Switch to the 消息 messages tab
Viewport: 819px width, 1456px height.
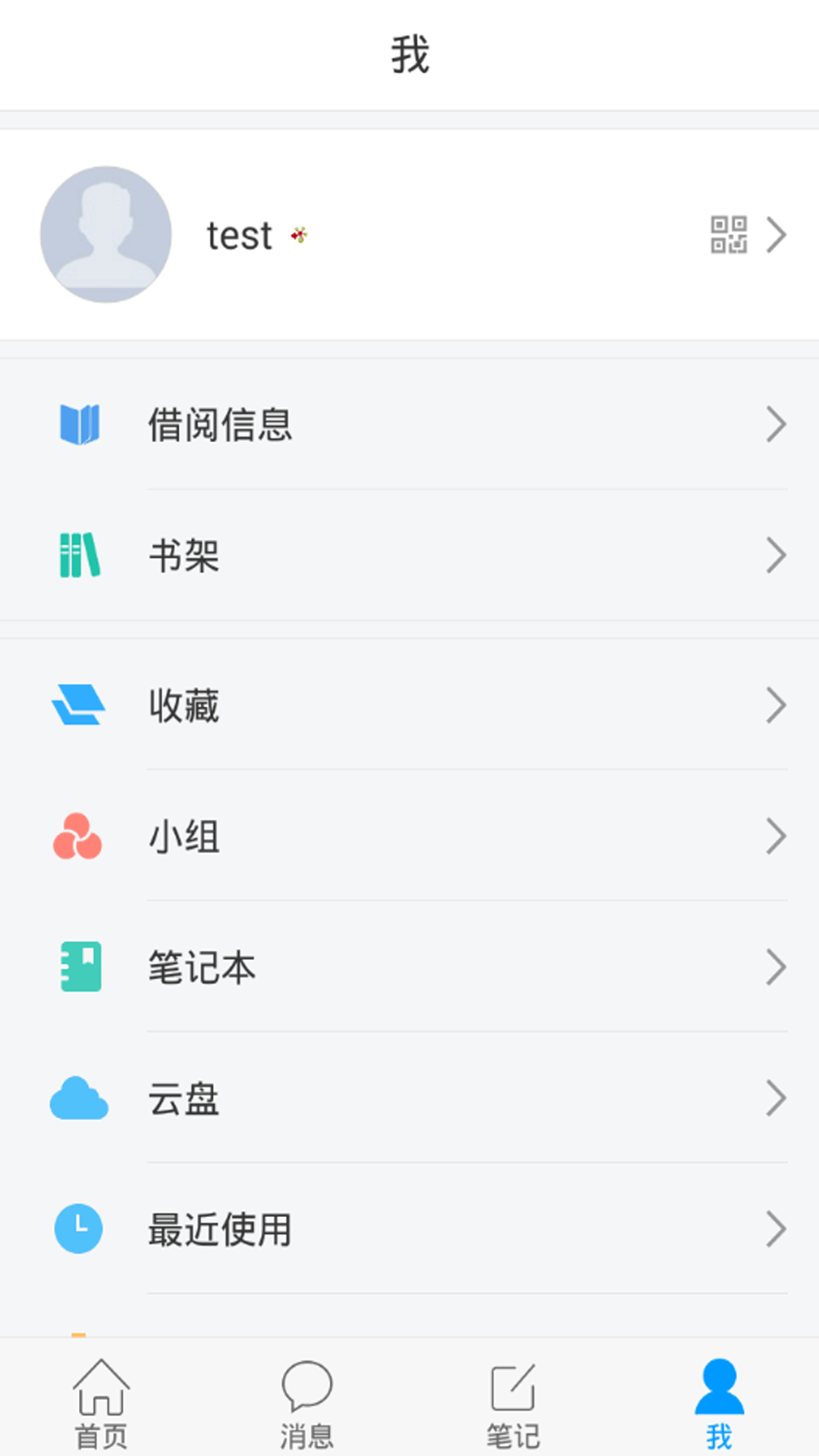coord(307,1403)
